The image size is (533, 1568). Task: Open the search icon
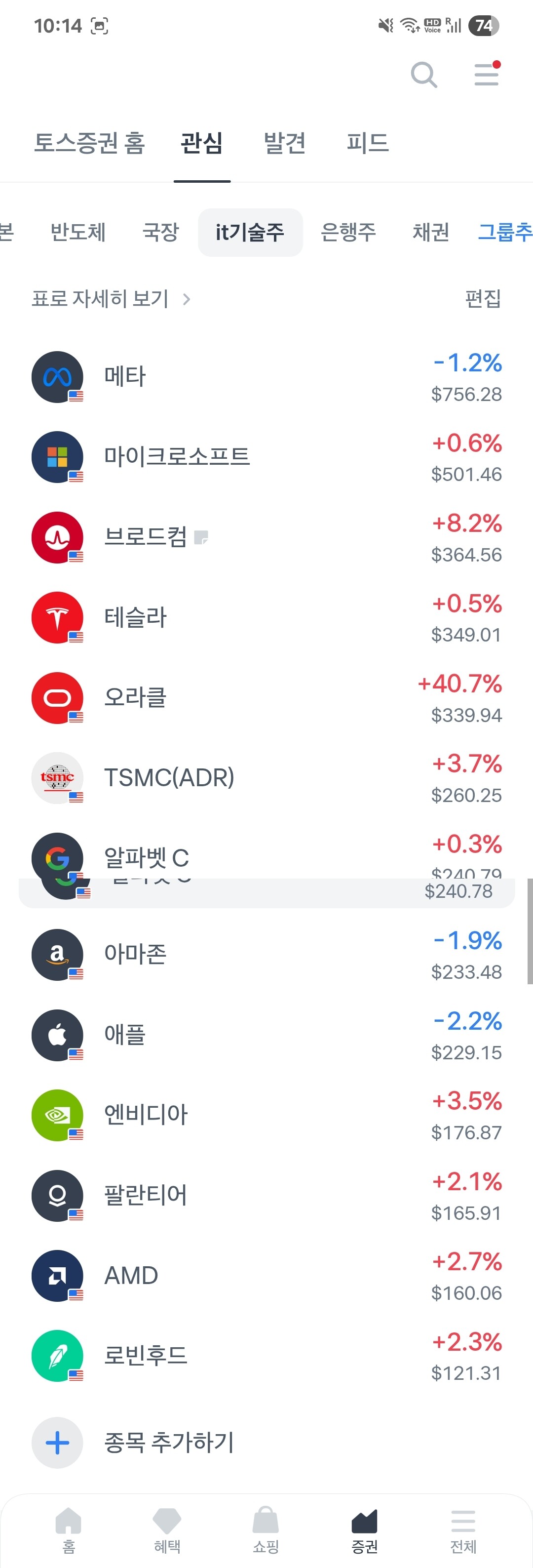pos(423,76)
